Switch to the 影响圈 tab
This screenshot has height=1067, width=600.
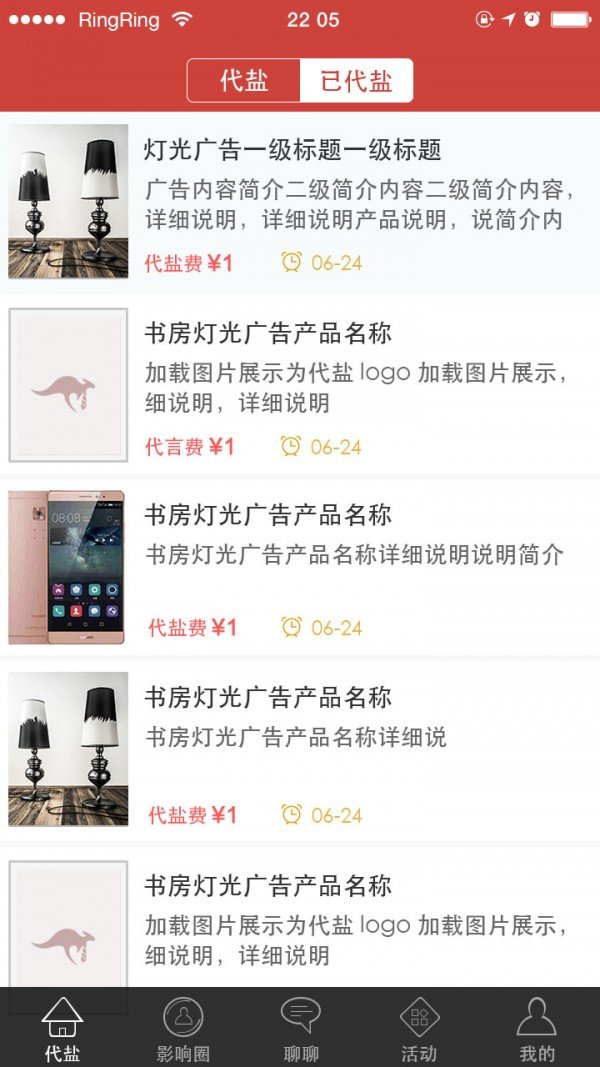(x=183, y=1028)
